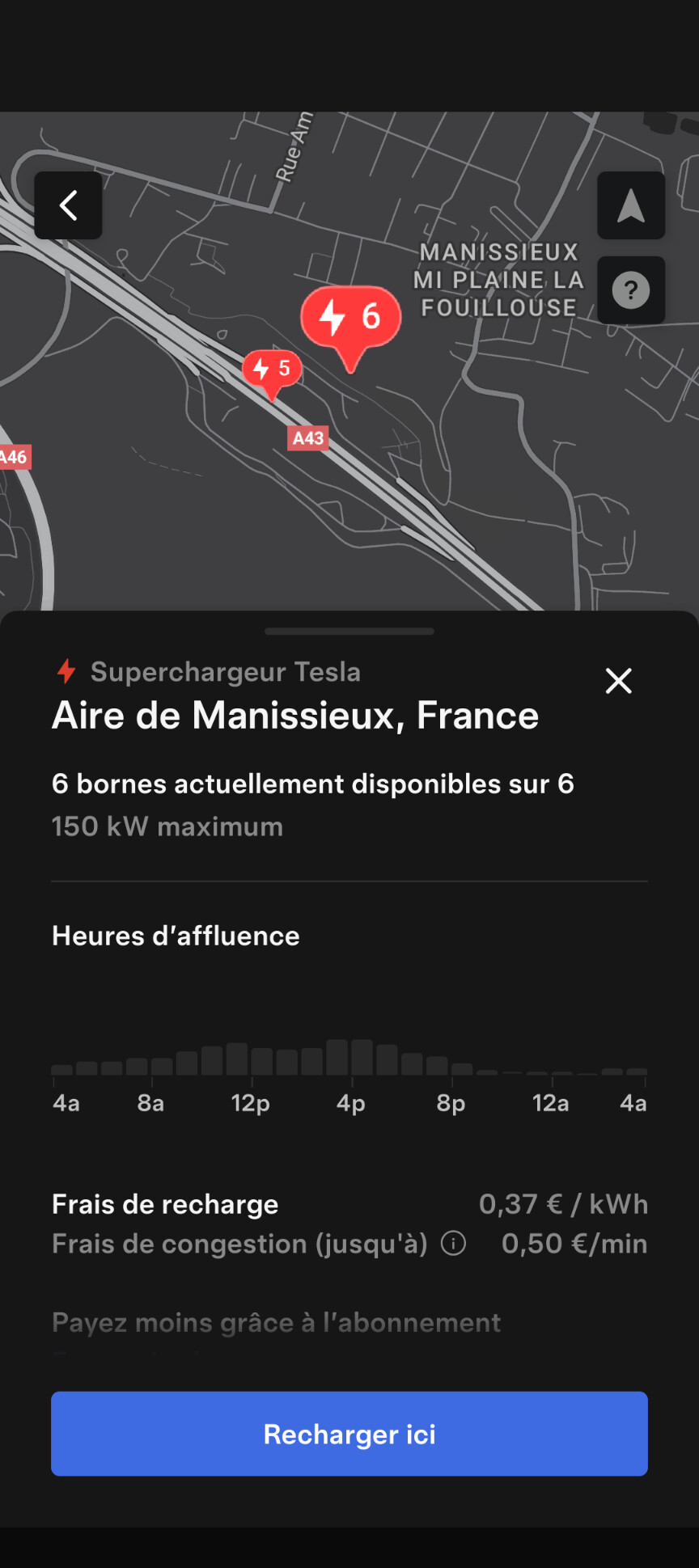Select the map pin with 5 stalls
This screenshot has height=1568, width=699.
tap(273, 370)
